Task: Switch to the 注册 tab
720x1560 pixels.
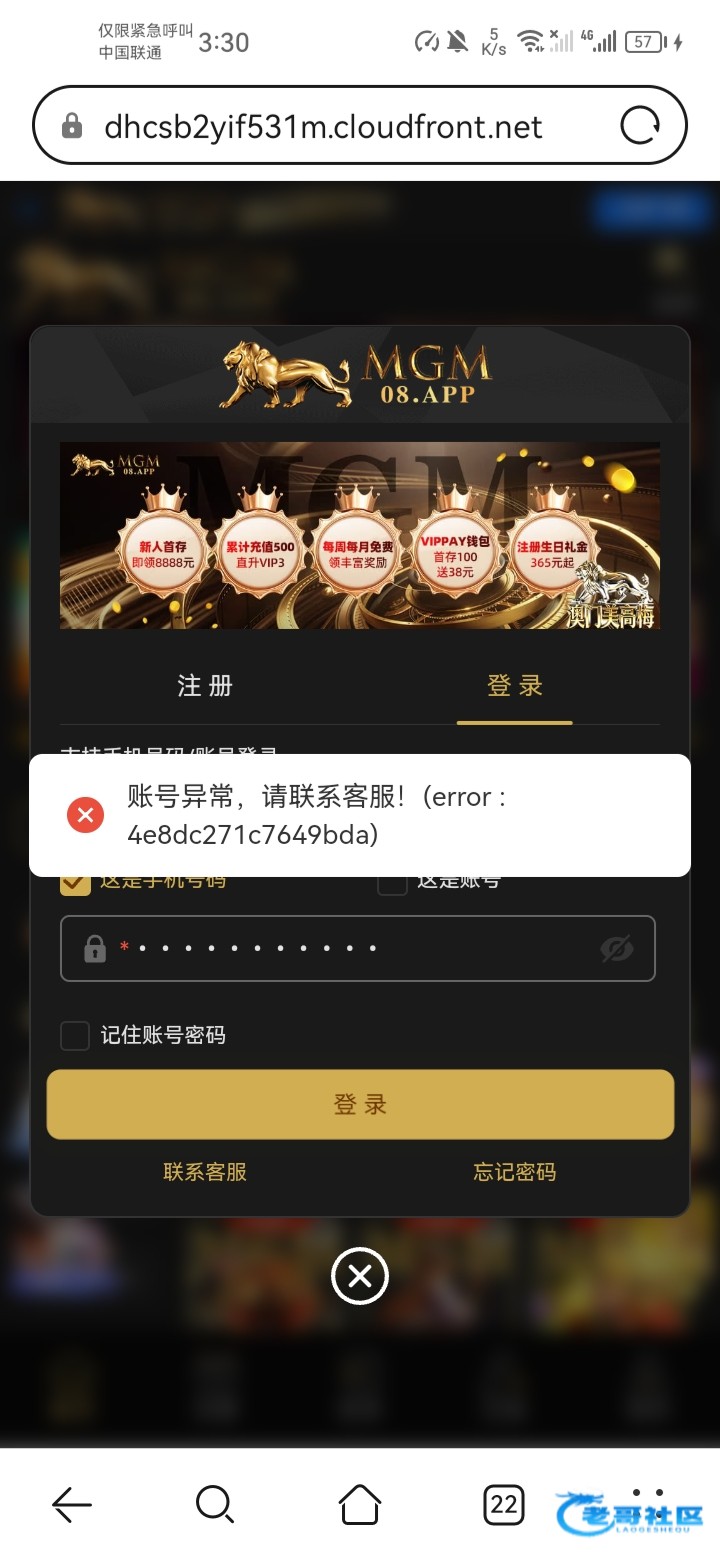Action: coord(205,686)
